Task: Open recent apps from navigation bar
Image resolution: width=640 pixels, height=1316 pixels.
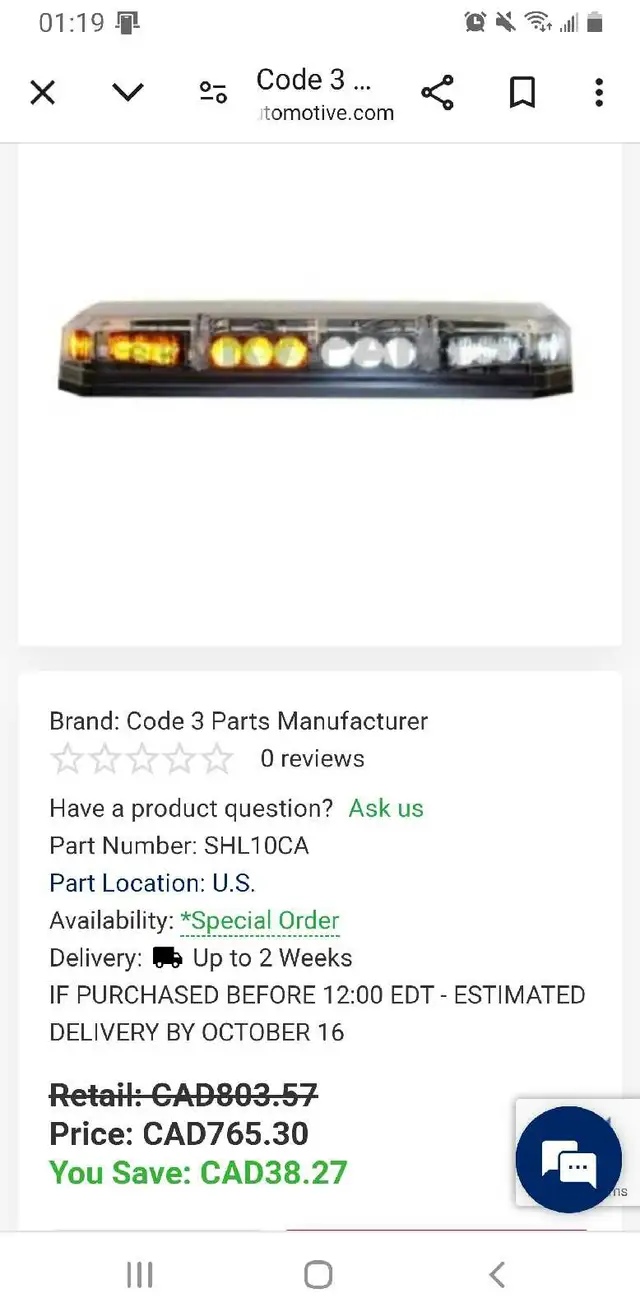Action: click(x=140, y=1274)
